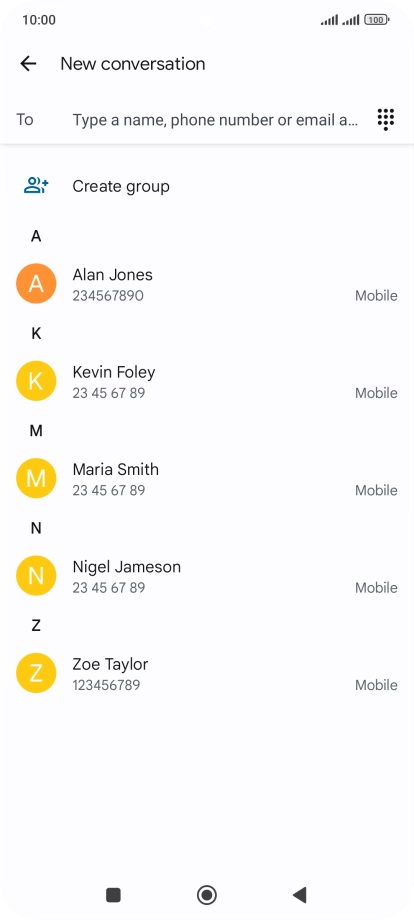Select Create group
414x920 pixels.
207,187
